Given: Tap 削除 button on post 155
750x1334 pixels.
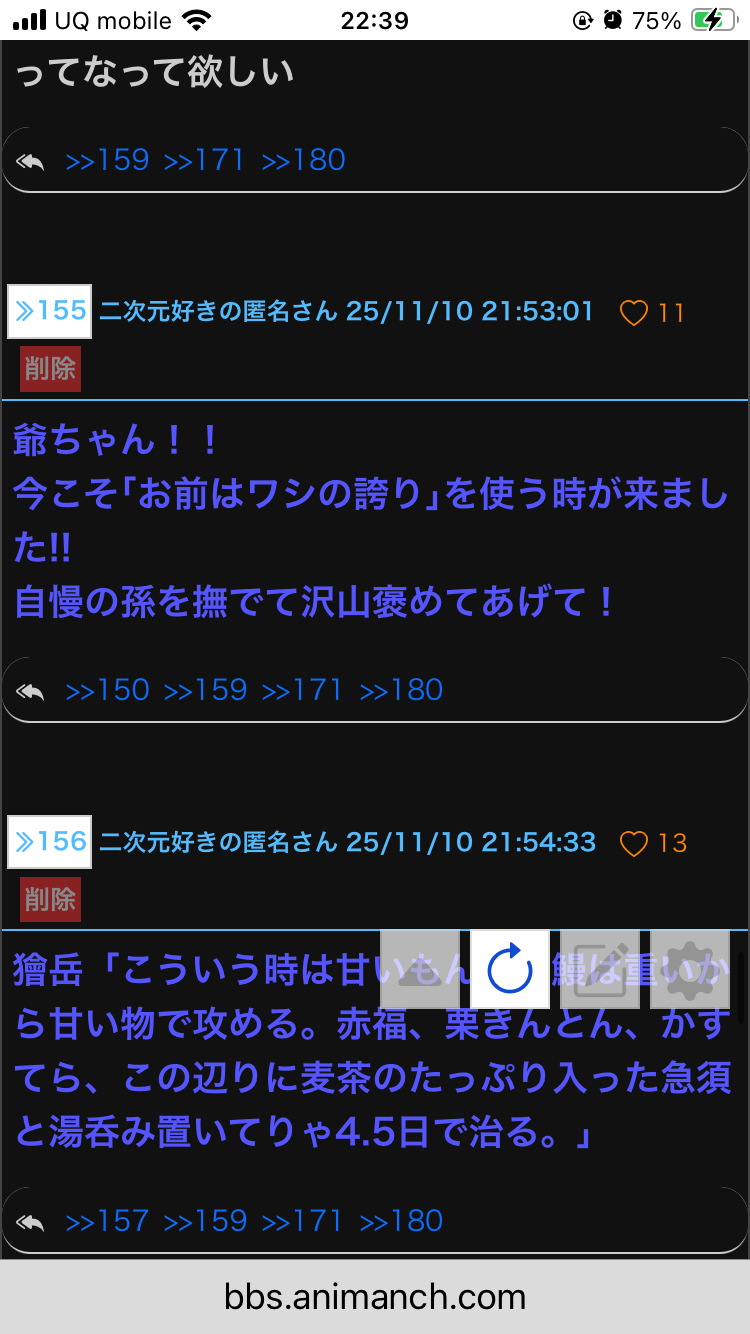Looking at the screenshot, I should (50, 369).
